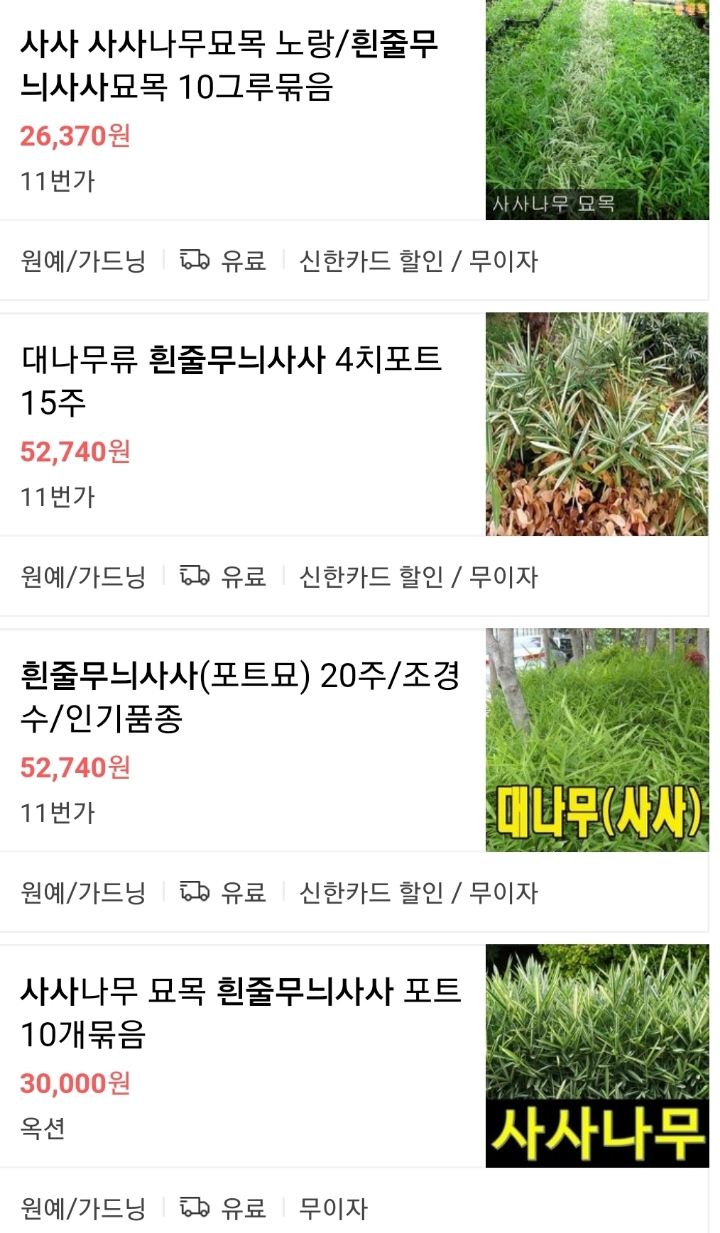The height and width of the screenshot is (1233, 720).
Task: Open 대나무류 흰줄무늬사사 4치포트 15주 listing
Action: click(x=232, y=380)
